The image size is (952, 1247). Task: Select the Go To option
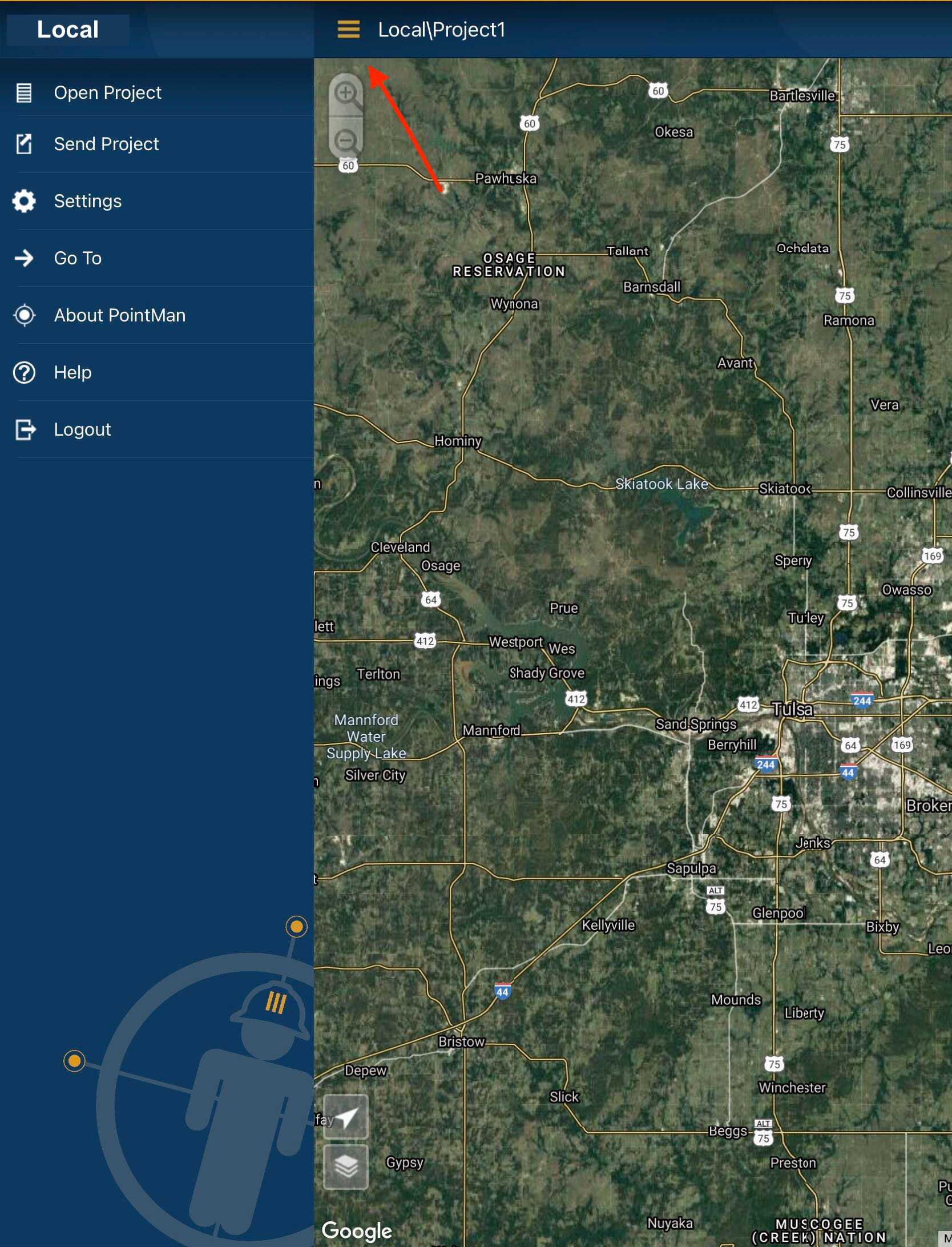(78, 258)
